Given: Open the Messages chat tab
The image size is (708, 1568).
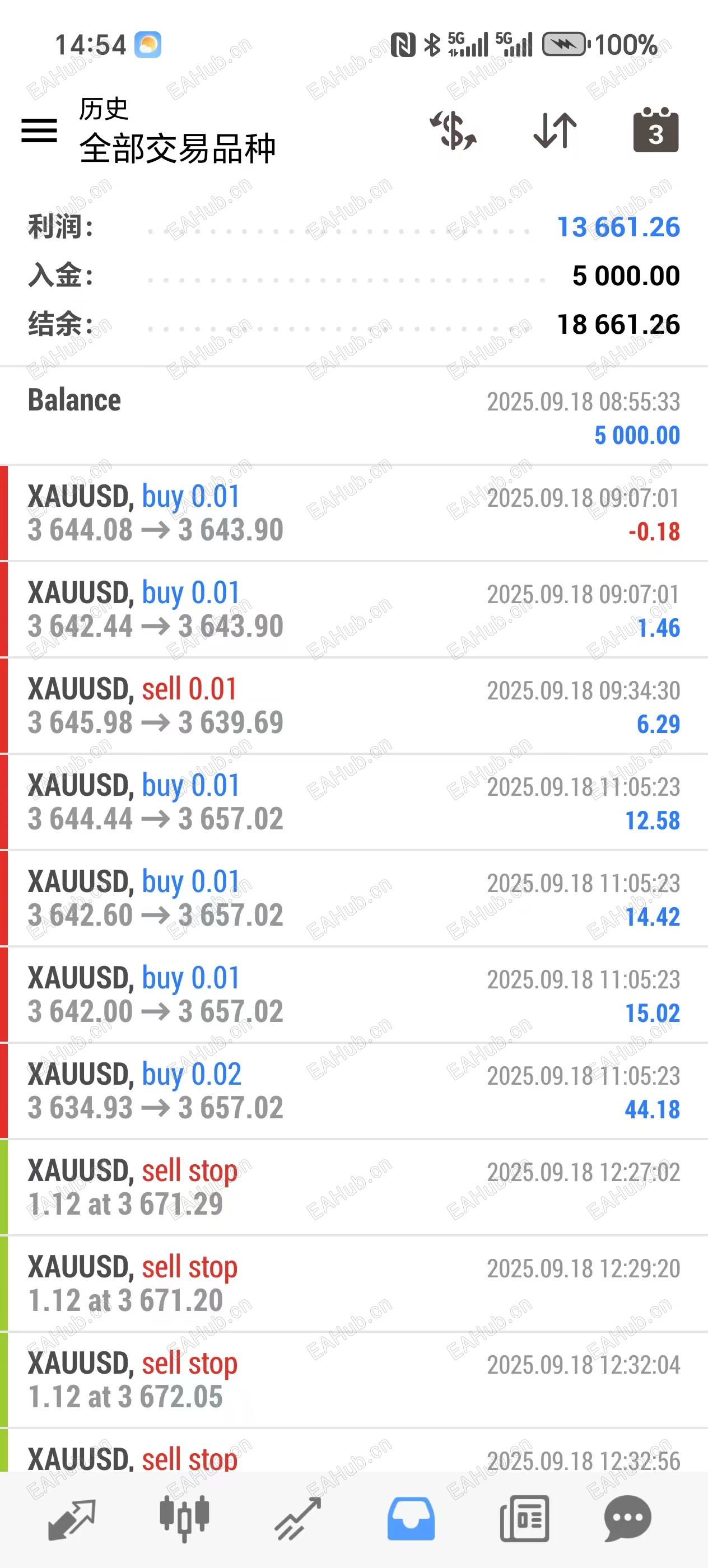Looking at the screenshot, I should [x=628, y=1519].
